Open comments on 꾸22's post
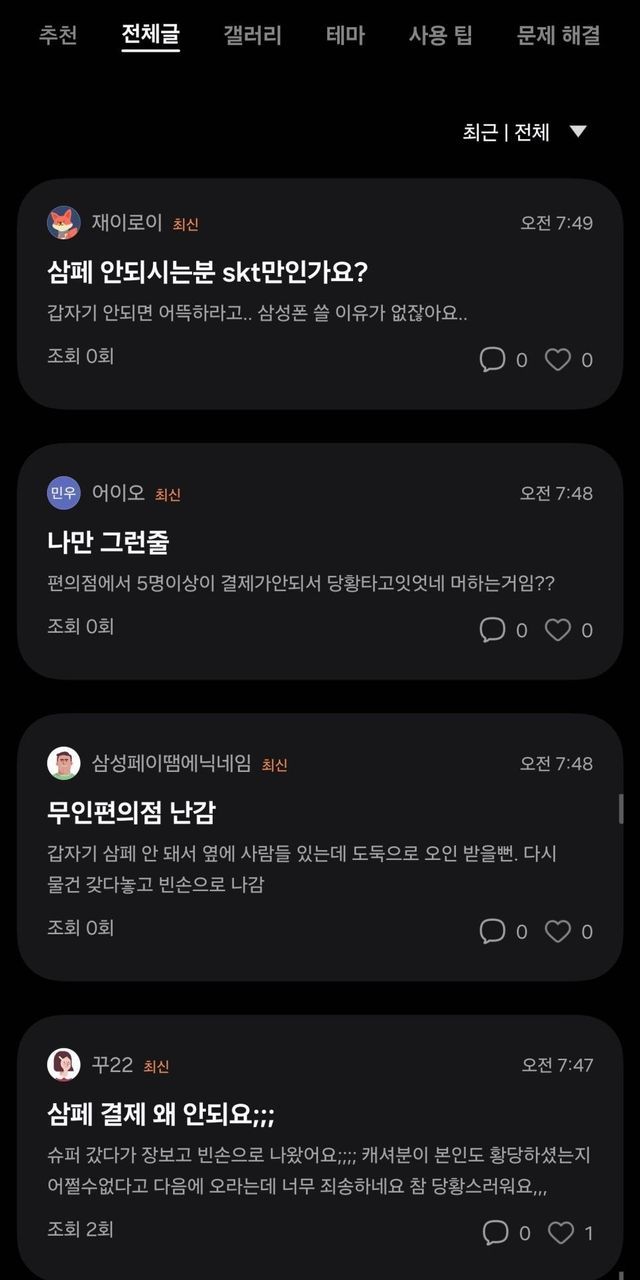The image size is (640, 1280). pyautogui.click(x=496, y=1233)
